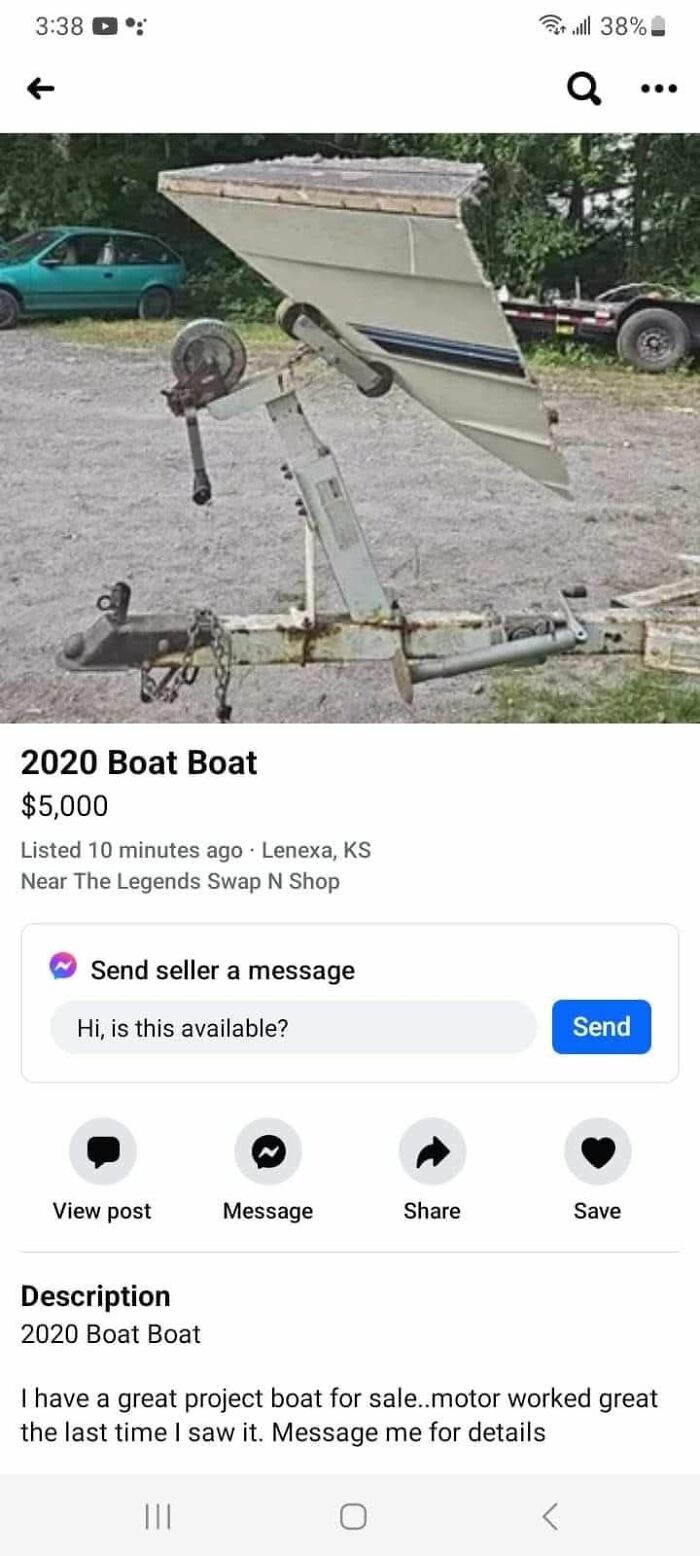The width and height of the screenshot is (700, 1556).
Task: Open recent apps from the navigation bar
Action: tap(158, 1517)
